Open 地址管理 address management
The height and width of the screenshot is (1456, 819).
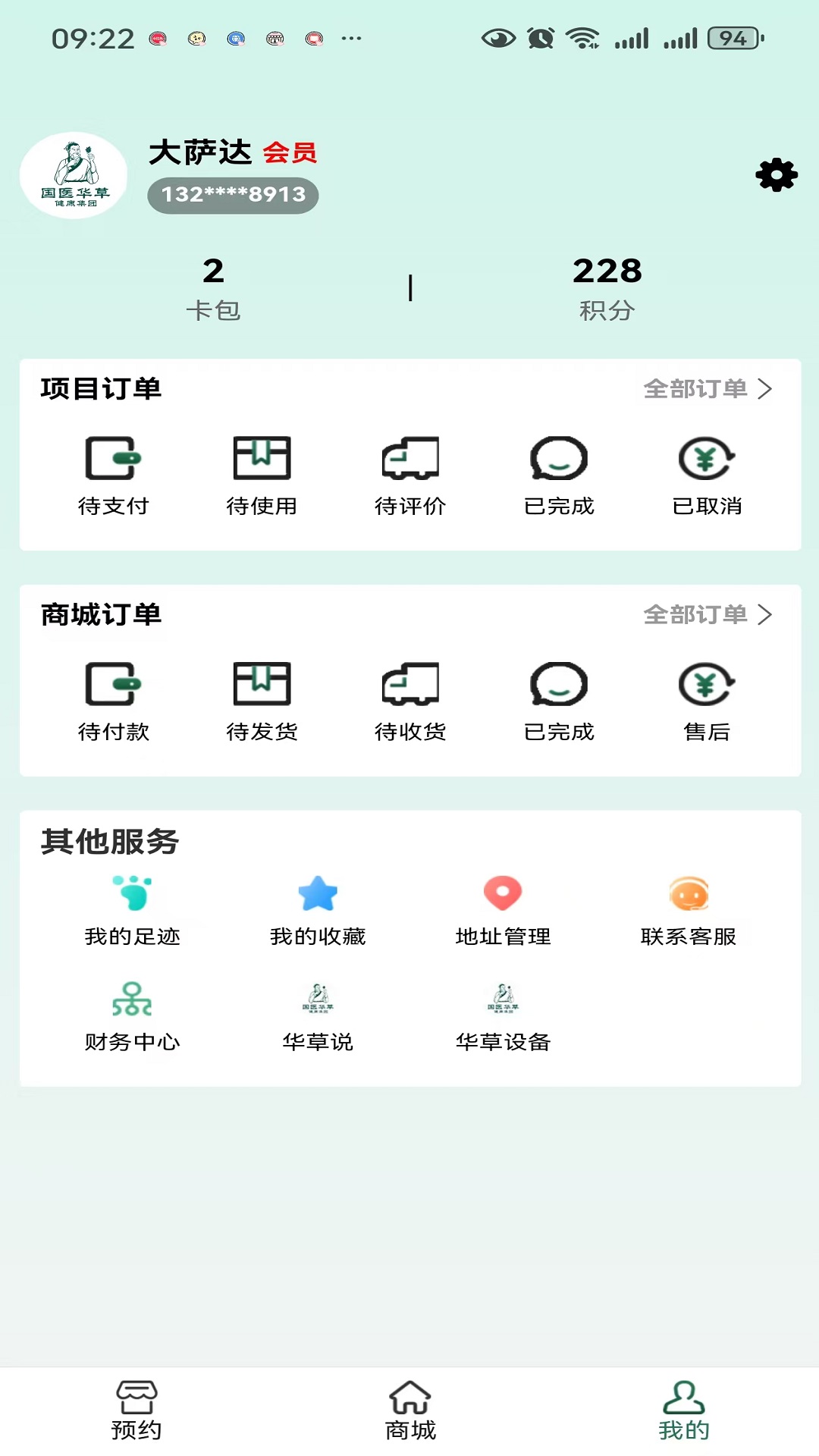coord(503,910)
